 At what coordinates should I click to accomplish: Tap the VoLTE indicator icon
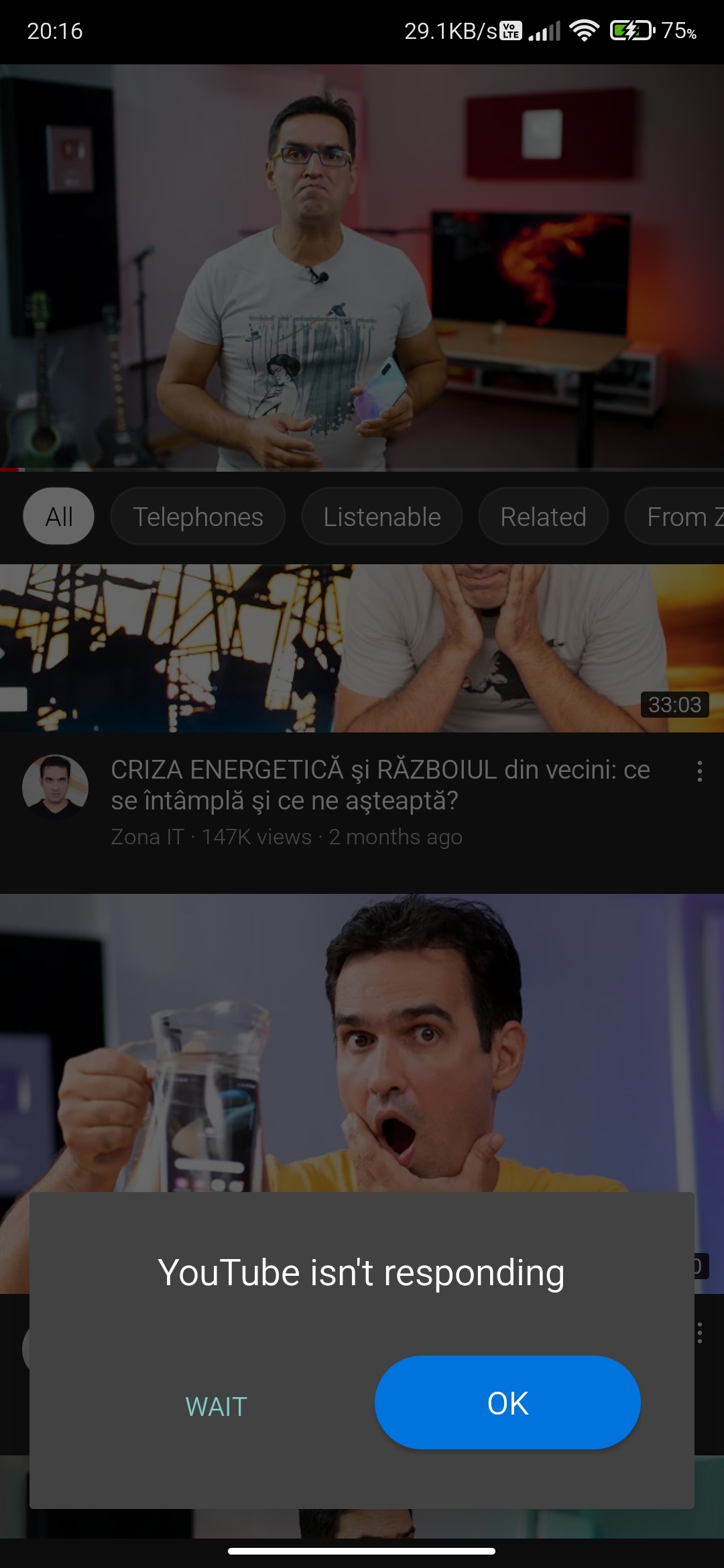point(510,29)
